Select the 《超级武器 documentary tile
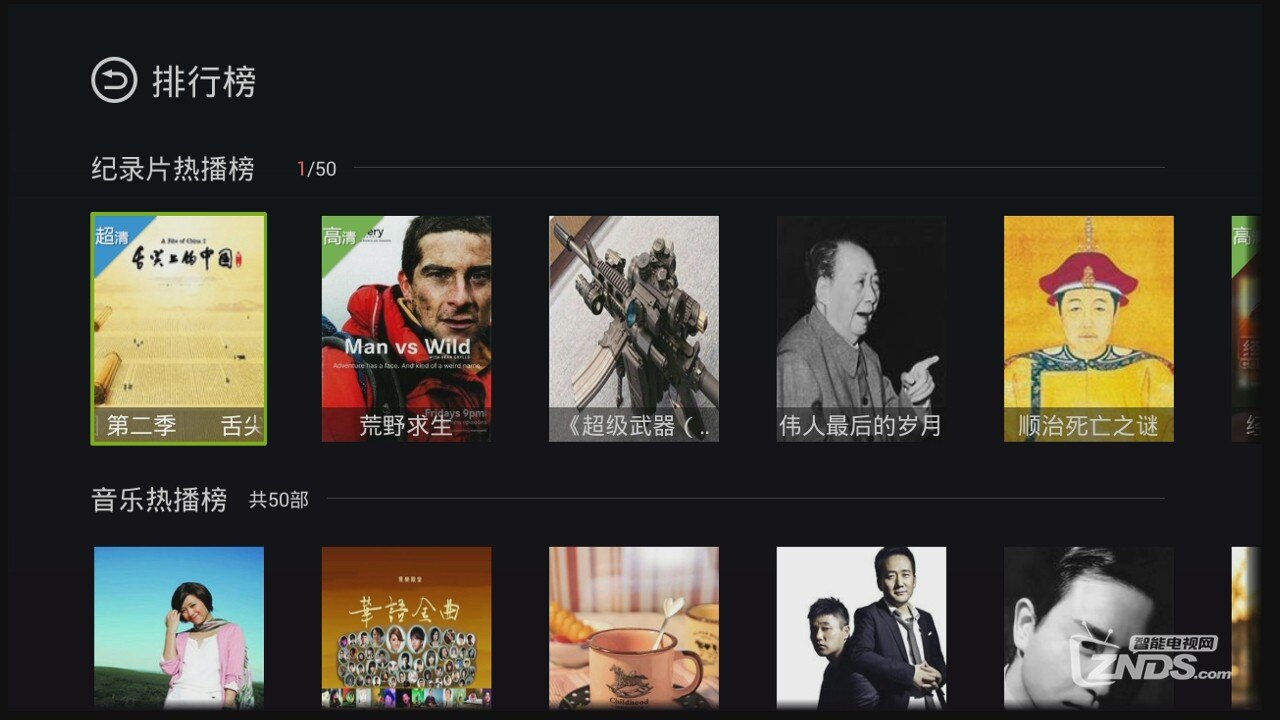 [634, 328]
